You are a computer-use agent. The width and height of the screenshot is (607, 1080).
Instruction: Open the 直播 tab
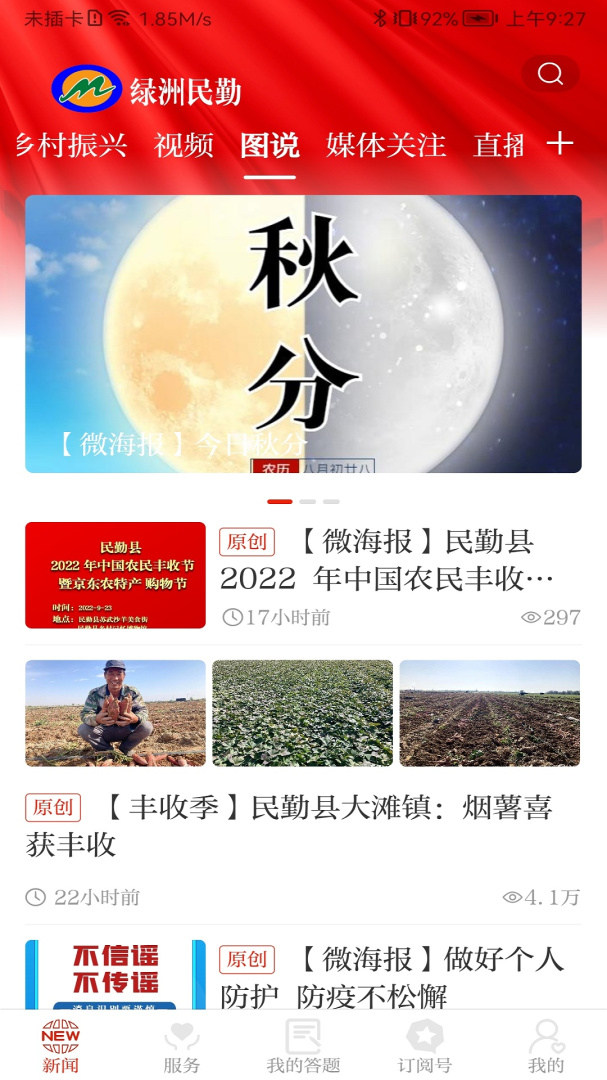499,145
